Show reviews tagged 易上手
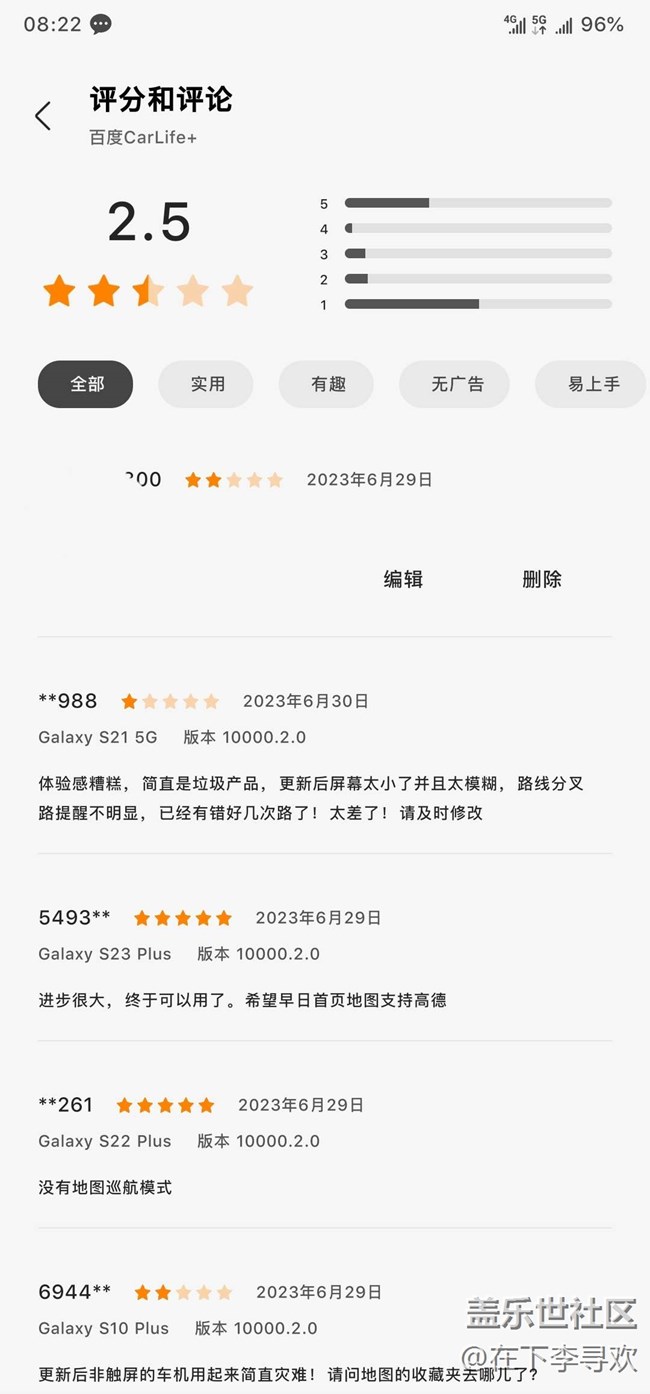 593,384
